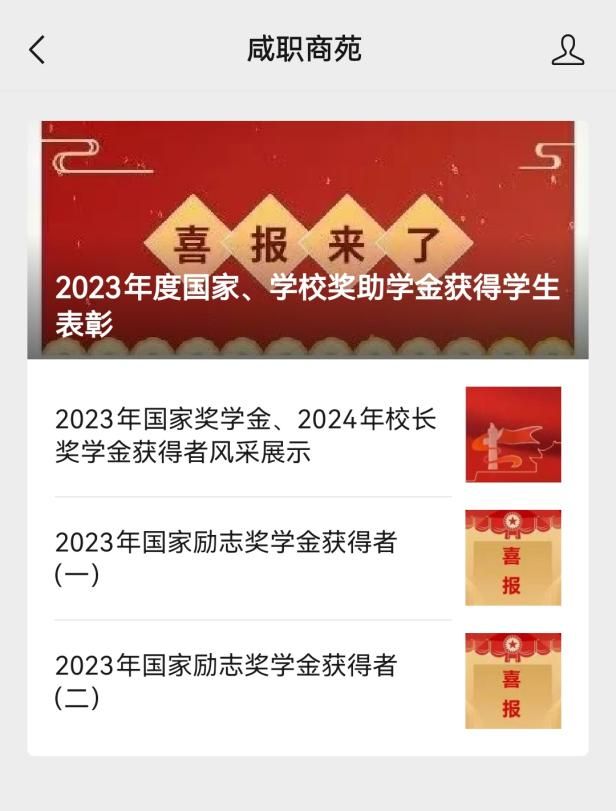The image size is (616, 811).
Task: Open 2023年度国家、学校奖助学金获得学生表彰 banner article
Action: pos(307,240)
